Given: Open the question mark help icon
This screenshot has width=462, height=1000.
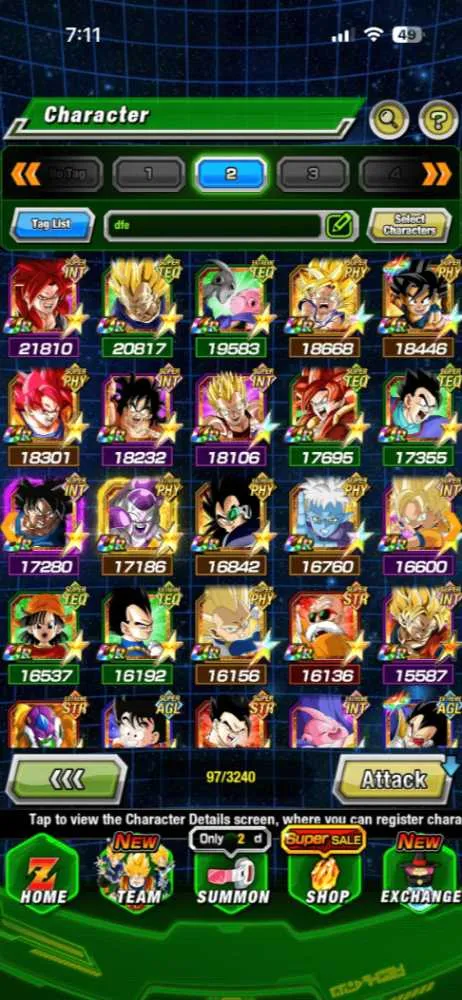Looking at the screenshot, I should pyautogui.click(x=438, y=119).
